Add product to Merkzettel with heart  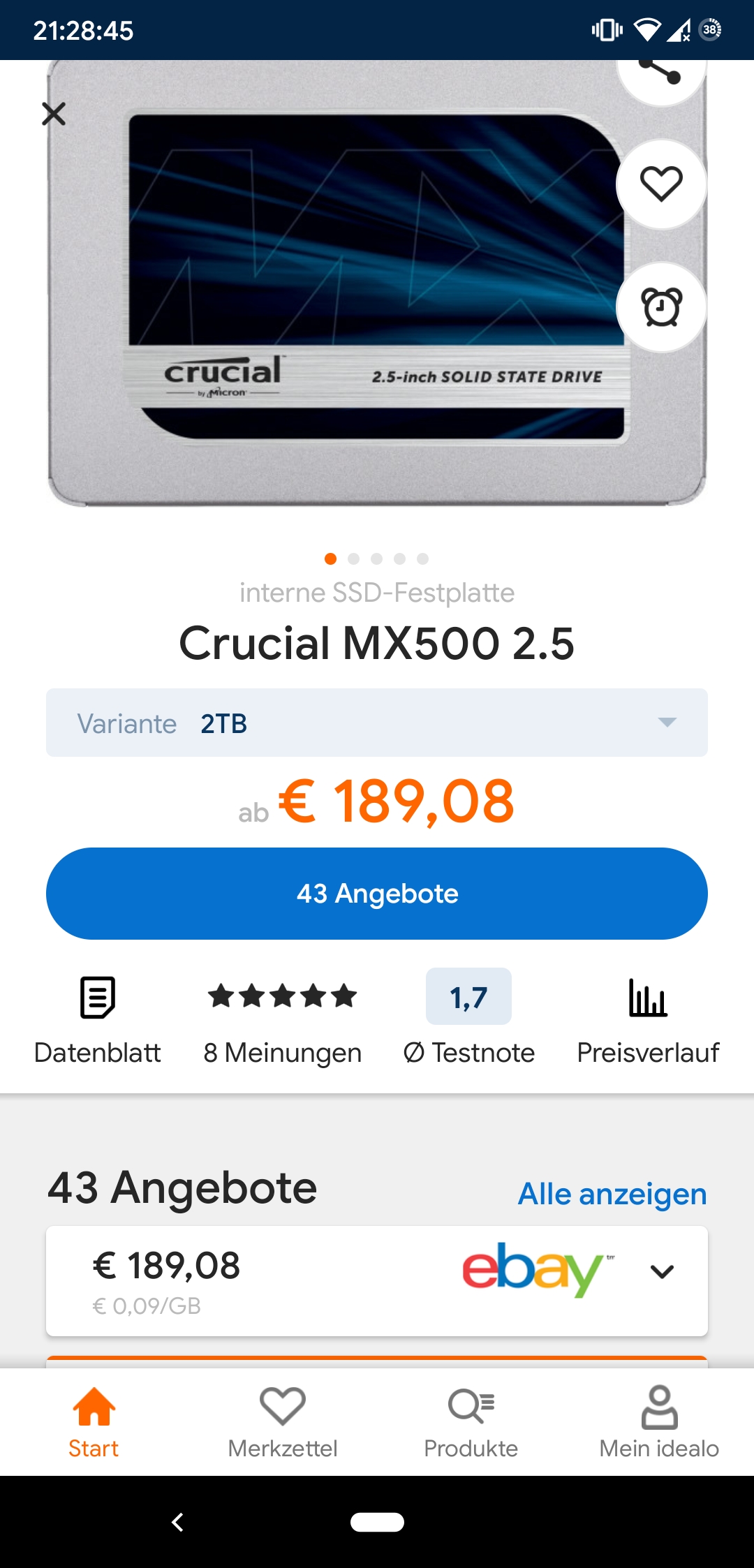point(661,184)
